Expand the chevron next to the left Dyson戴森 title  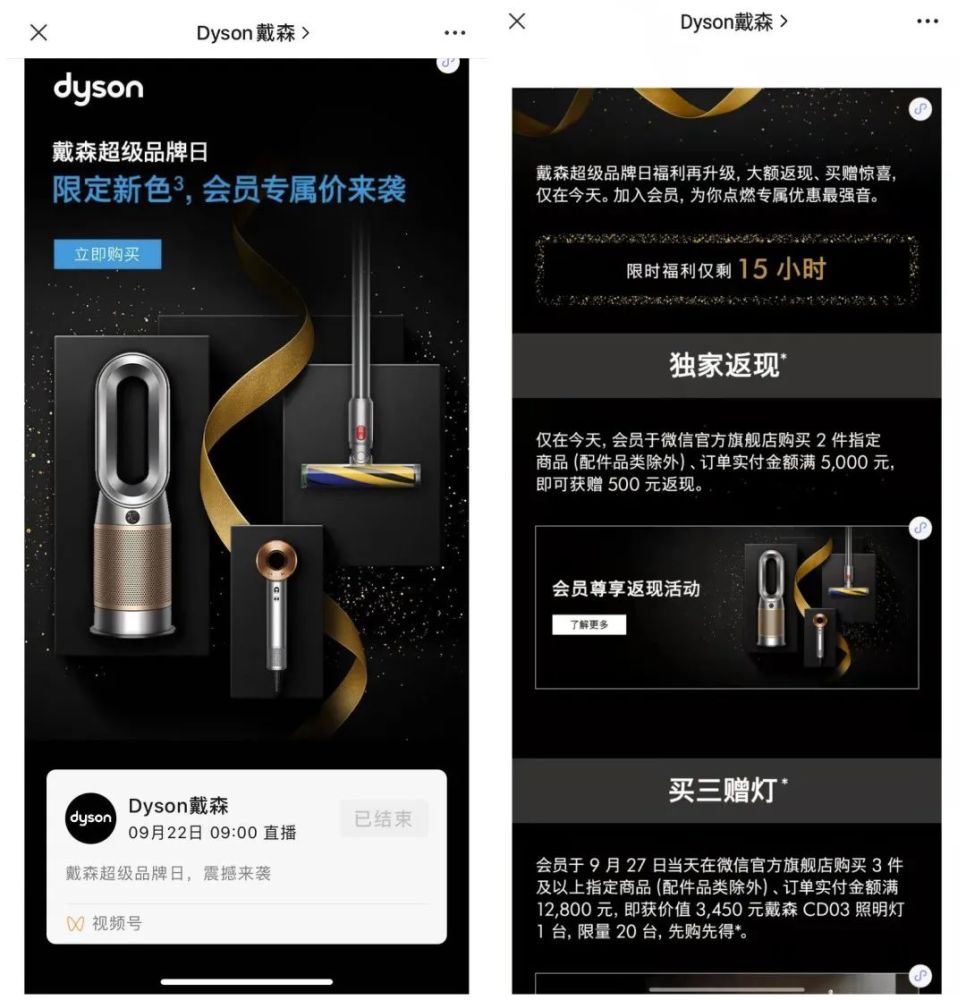pyautogui.click(x=306, y=31)
